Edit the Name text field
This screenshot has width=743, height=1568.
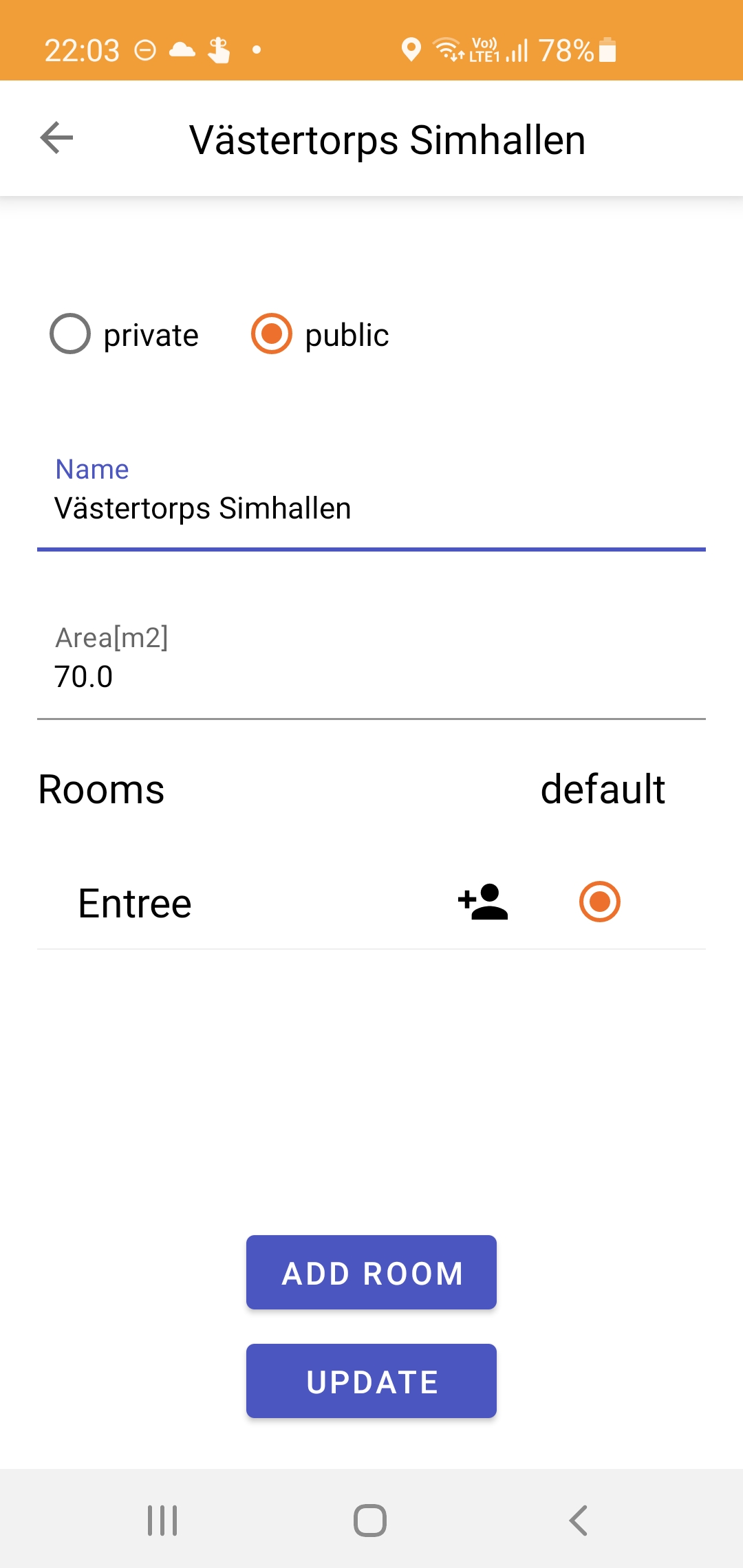point(371,503)
